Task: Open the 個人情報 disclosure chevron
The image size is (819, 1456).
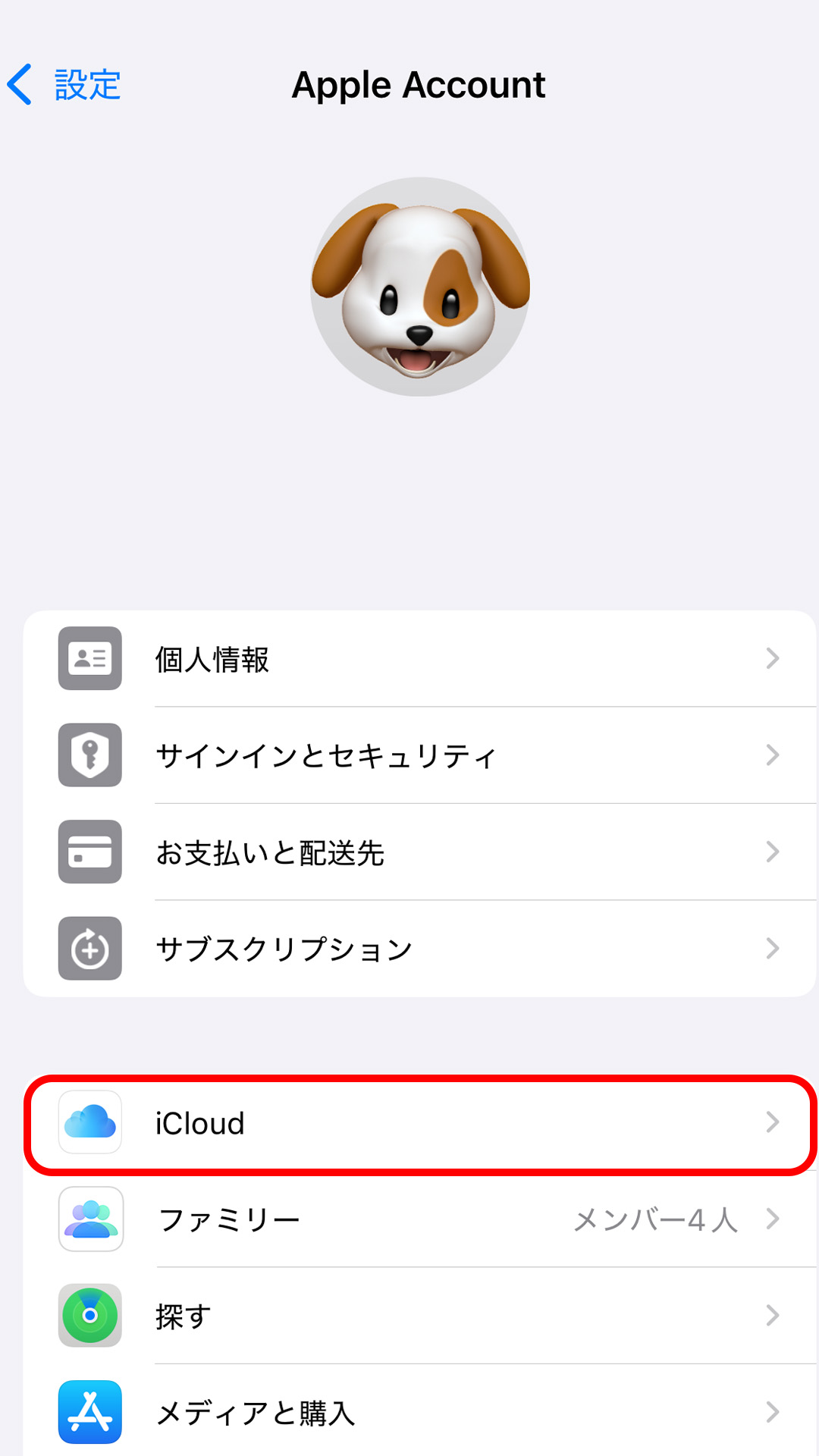Action: 773,659
